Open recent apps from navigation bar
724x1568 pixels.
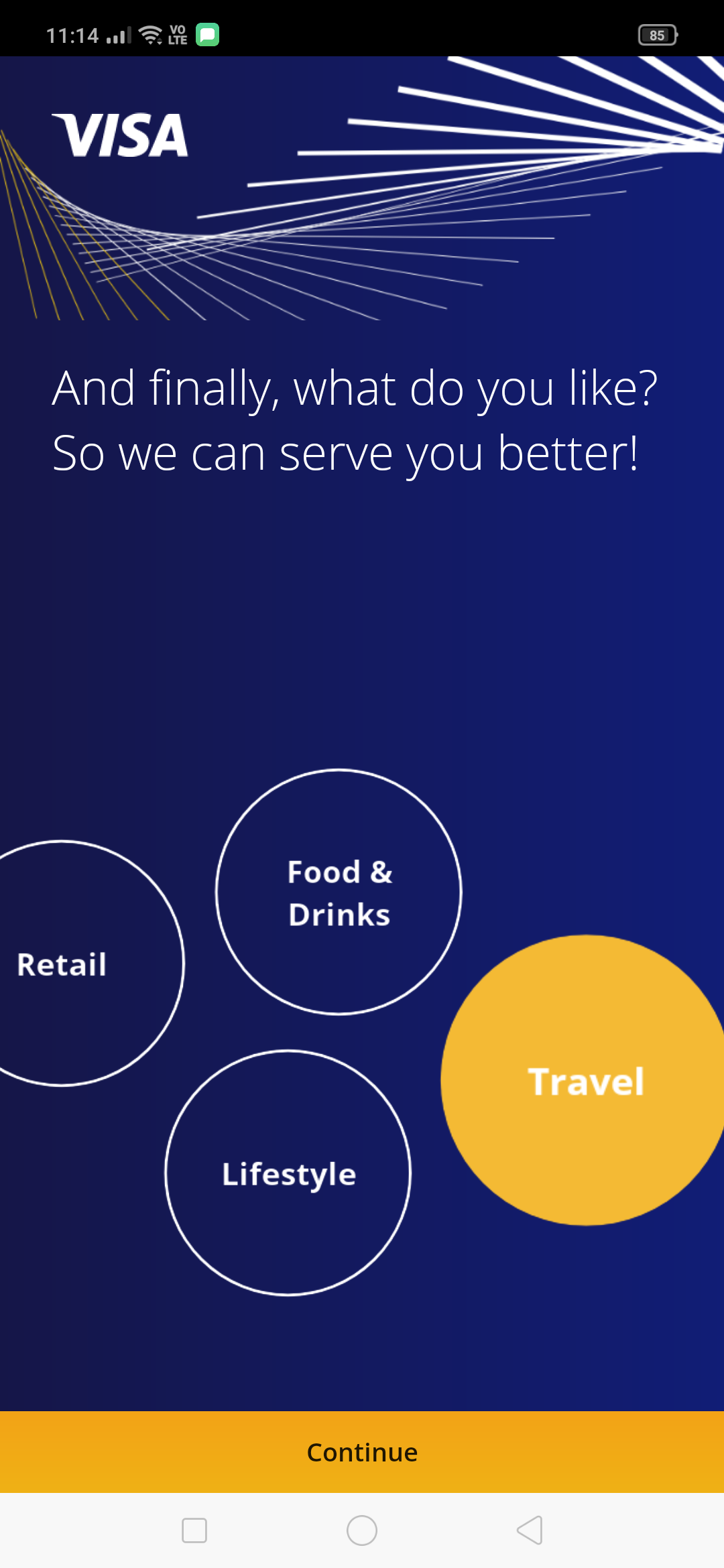tap(194, 1530)
